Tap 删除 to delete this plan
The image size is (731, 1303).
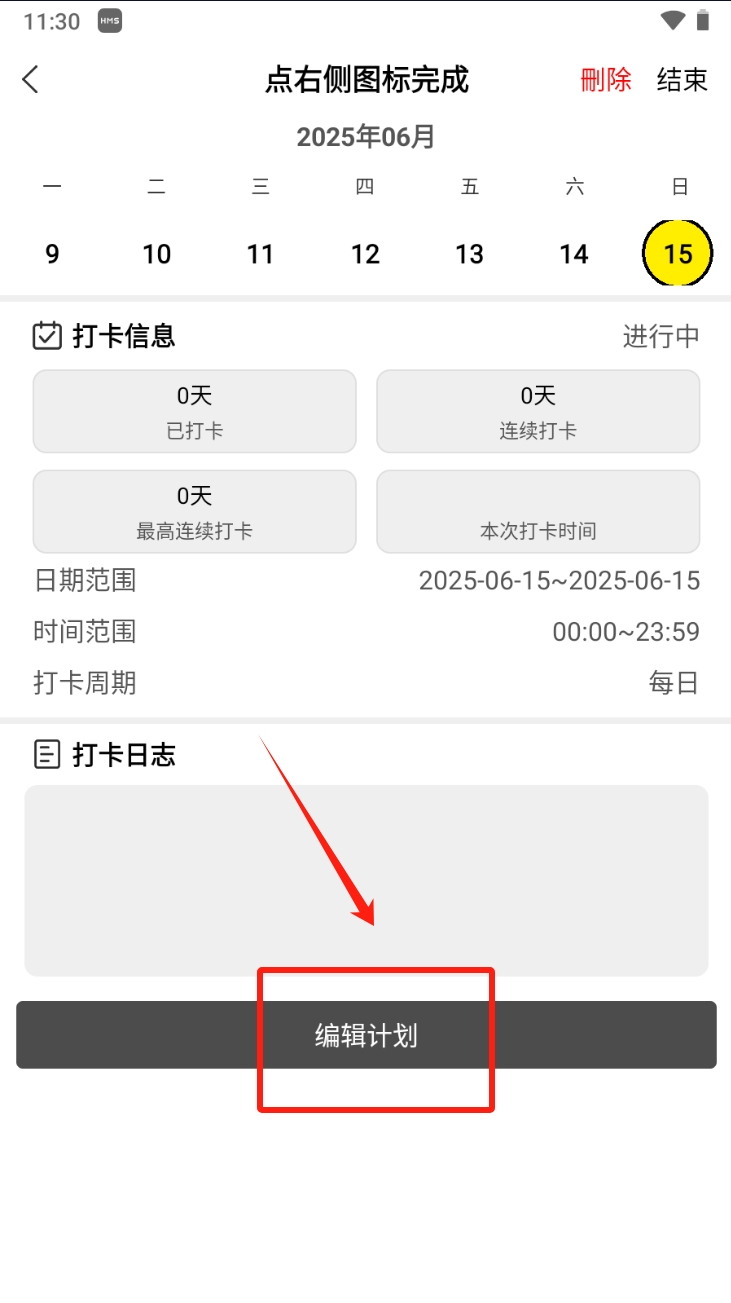pos(606,80)
